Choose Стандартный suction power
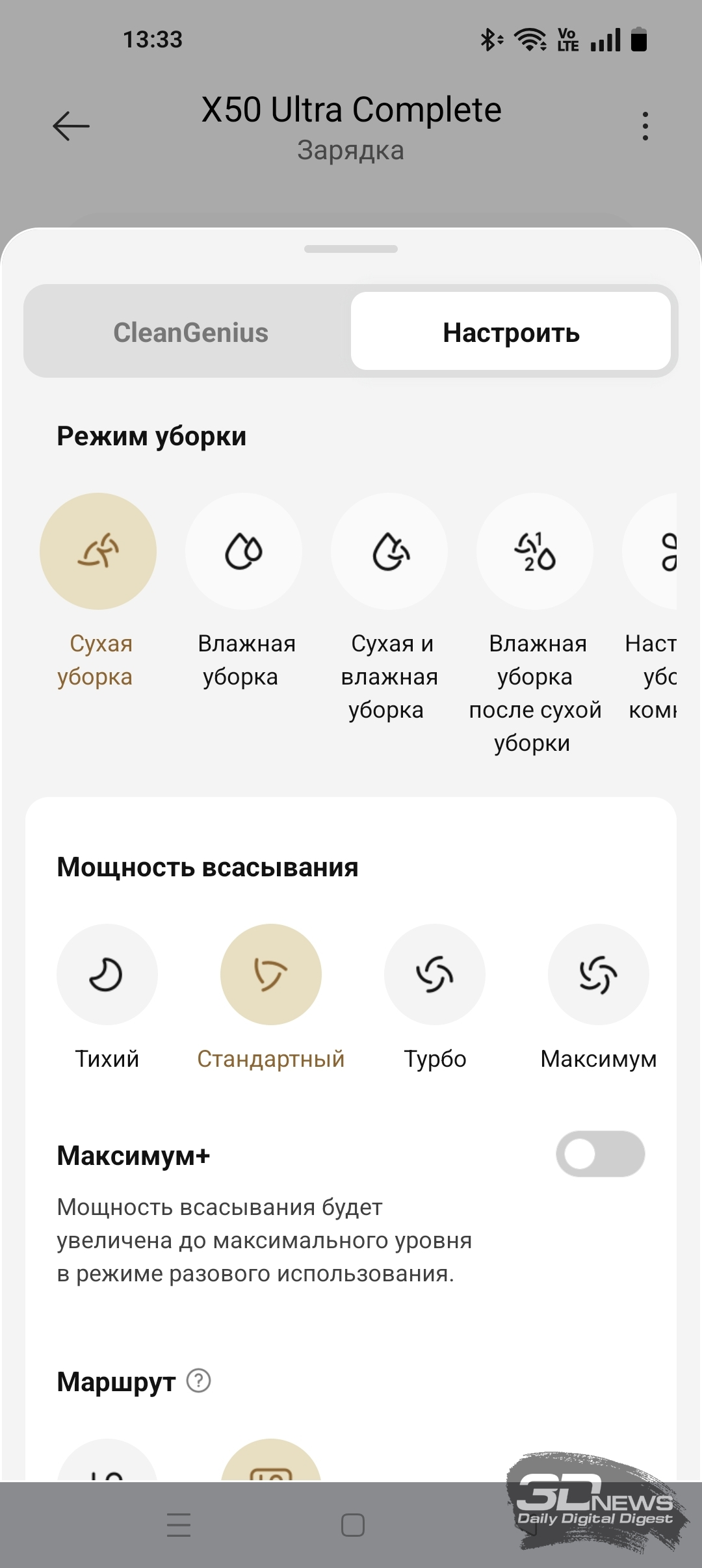The height and width of the screenshot is (1568, 702). [x=271, y=974]
